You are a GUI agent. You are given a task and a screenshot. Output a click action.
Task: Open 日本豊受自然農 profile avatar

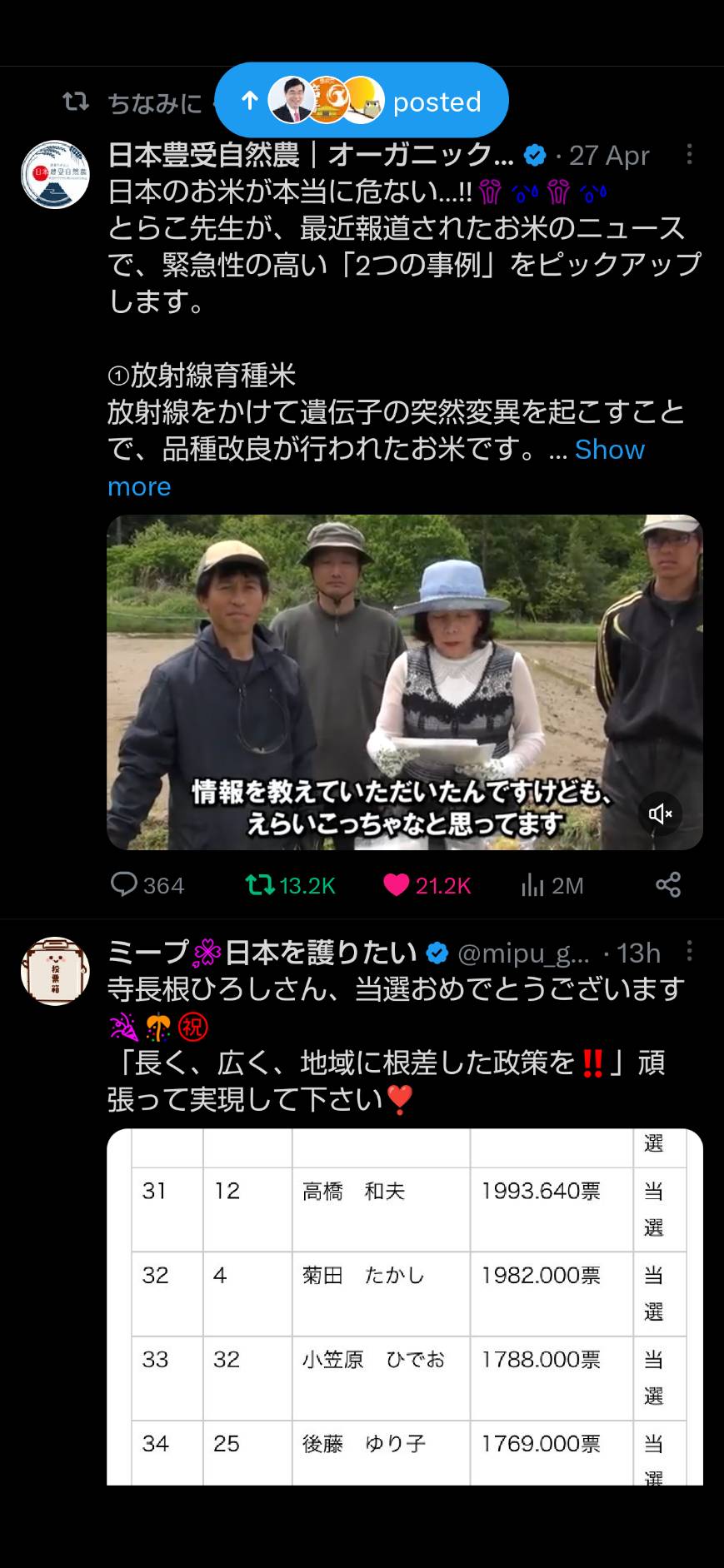click(x=55, y=174)
